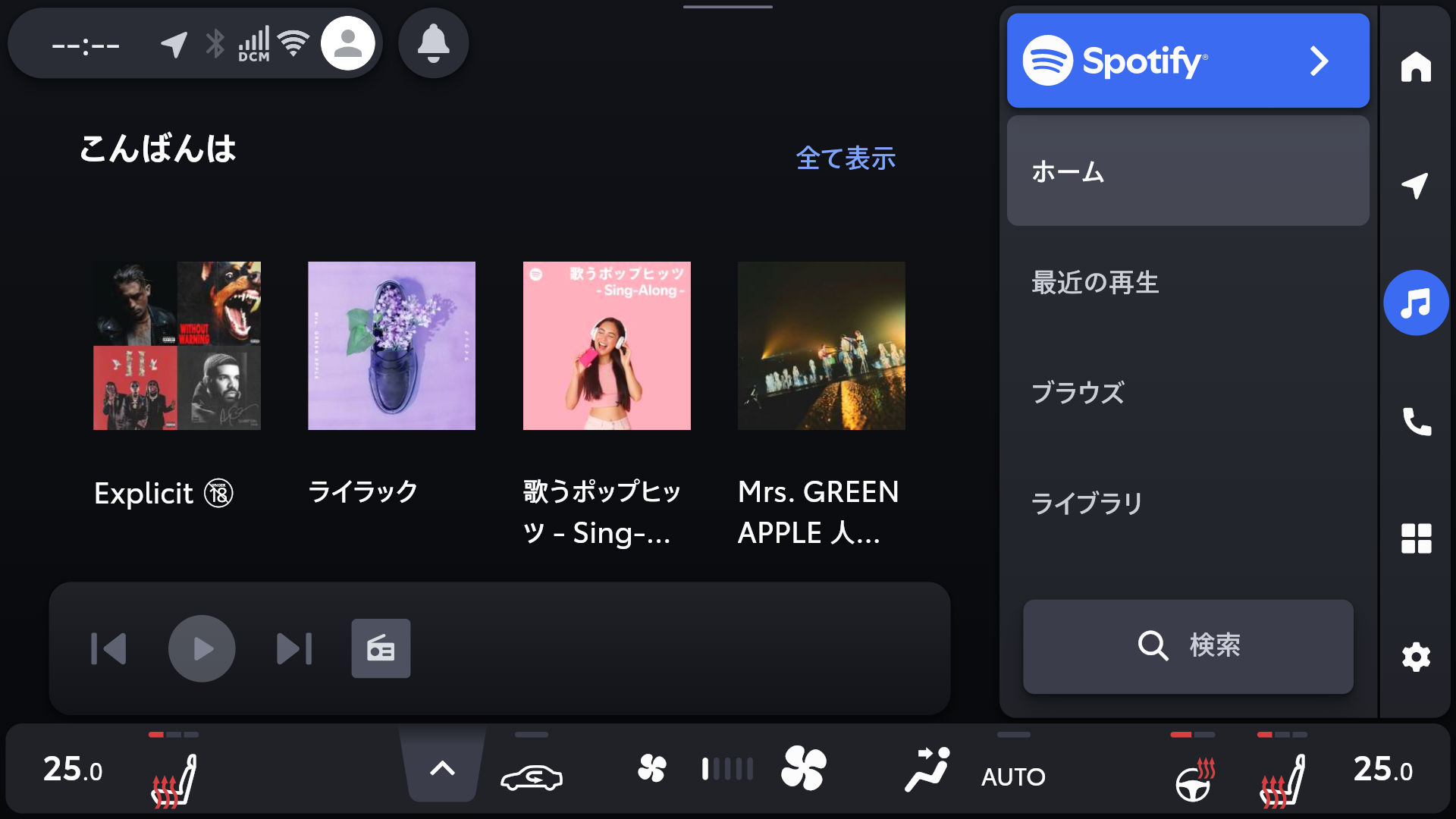Open the Mrs. GREEN APPLE tile
Viewport: 1456px width, 819px height.
(821, 346)
